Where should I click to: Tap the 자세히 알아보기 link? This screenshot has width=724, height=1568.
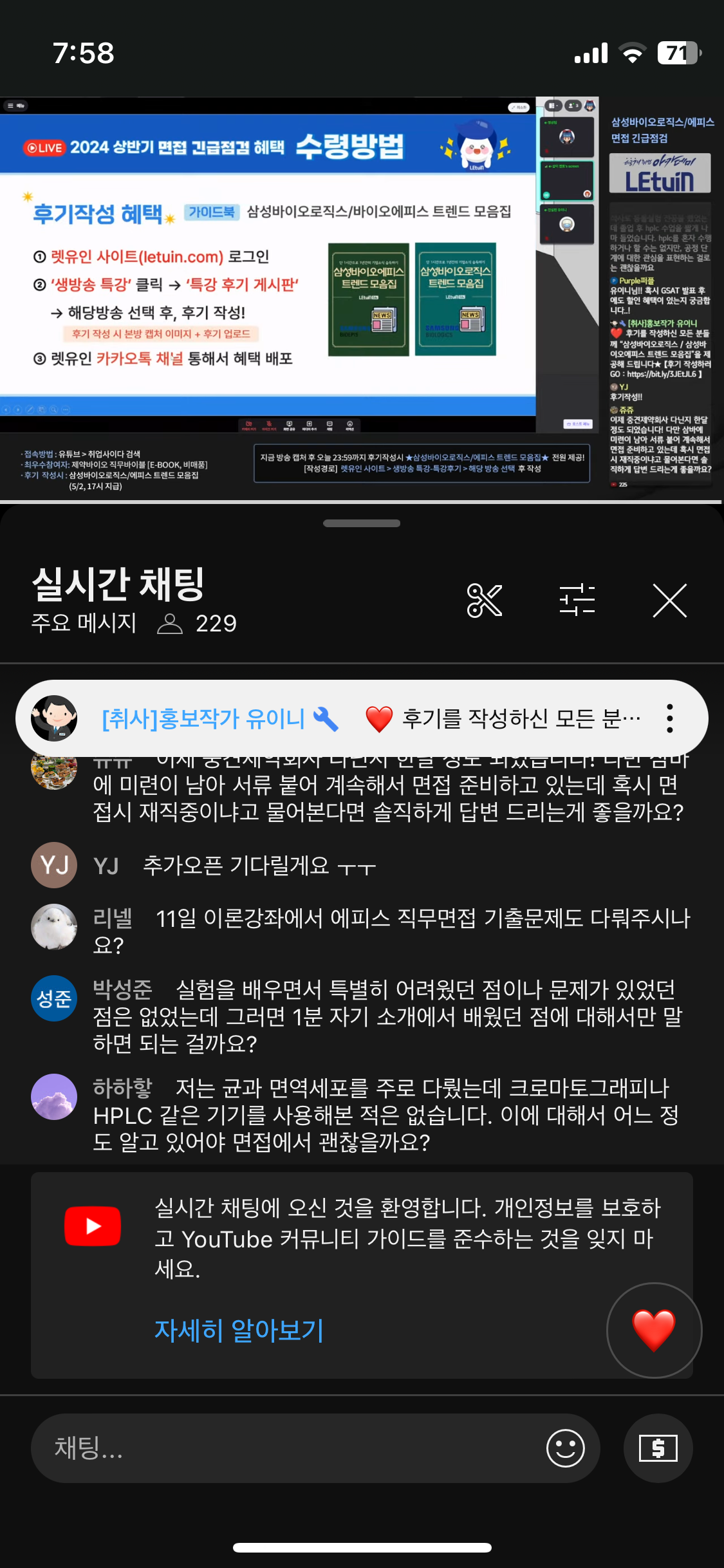click(239, 1330)
